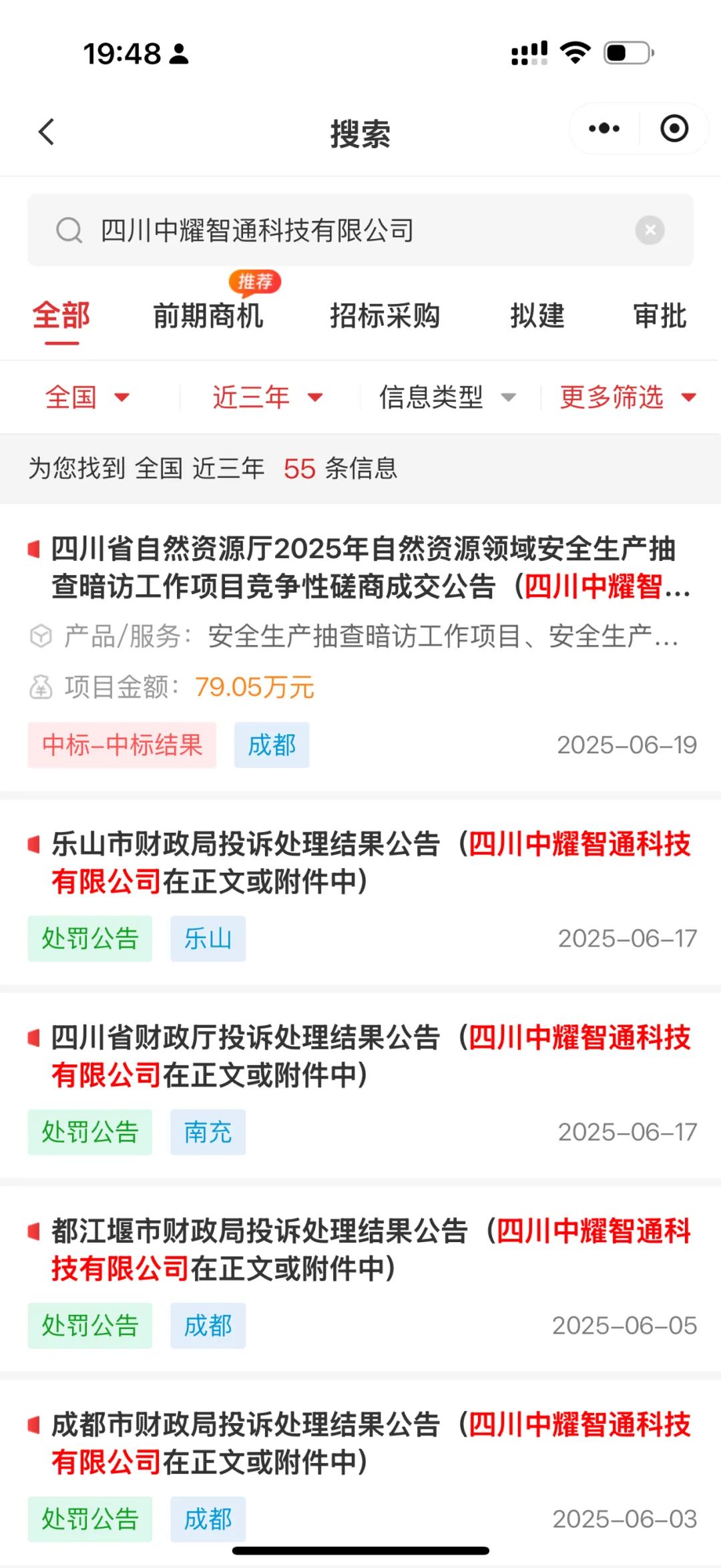Open the 乐山市财政局投诉处理结果公告 result
721x1568 pixels.
coord(360,893)
